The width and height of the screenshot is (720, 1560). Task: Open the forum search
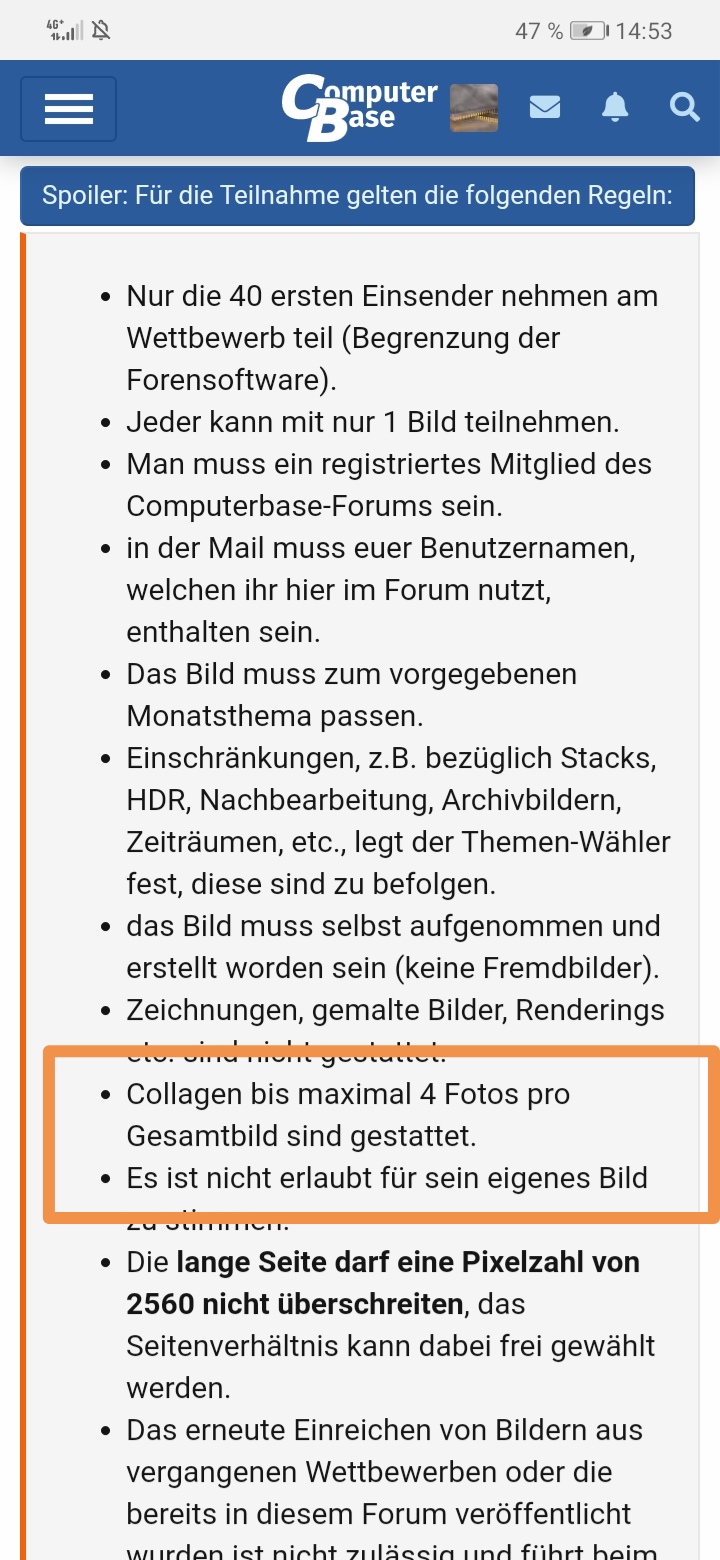click(684, 107)
